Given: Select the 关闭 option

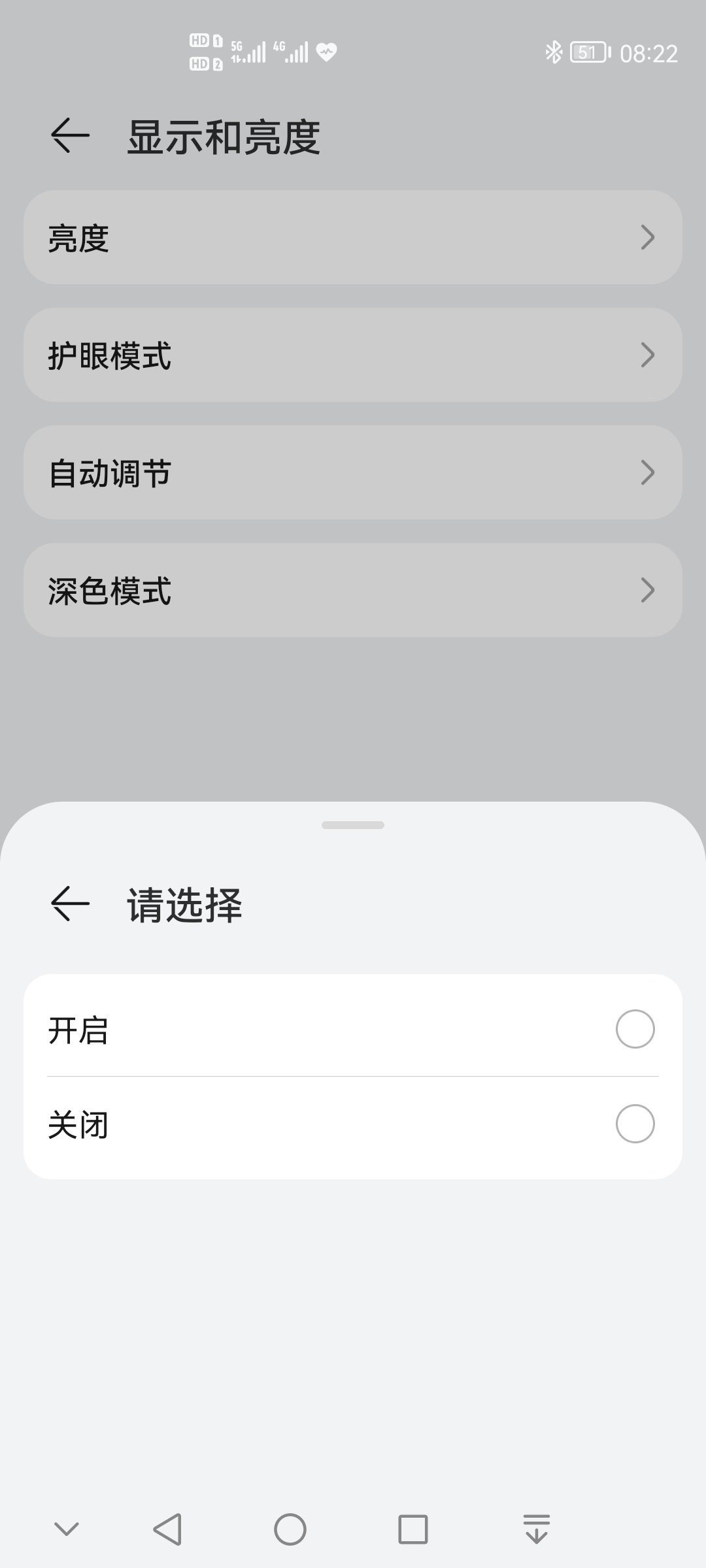Looking at the screenshot, I should 353,1124.
